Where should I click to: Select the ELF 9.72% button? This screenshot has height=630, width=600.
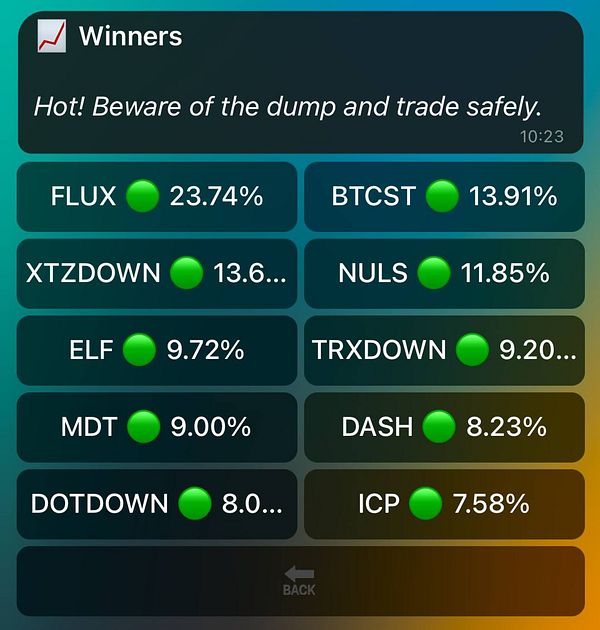pos(157,350)
